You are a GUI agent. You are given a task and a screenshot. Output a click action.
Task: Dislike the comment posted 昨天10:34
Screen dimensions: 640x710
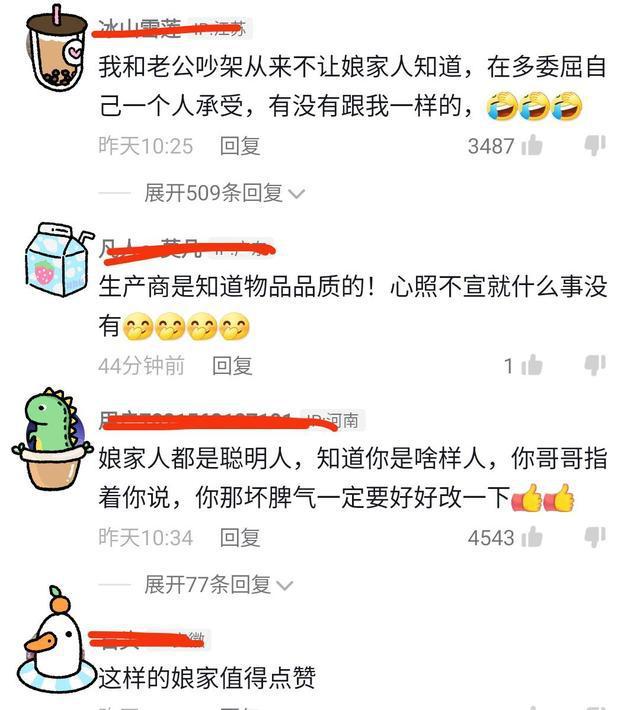[595, 538]
